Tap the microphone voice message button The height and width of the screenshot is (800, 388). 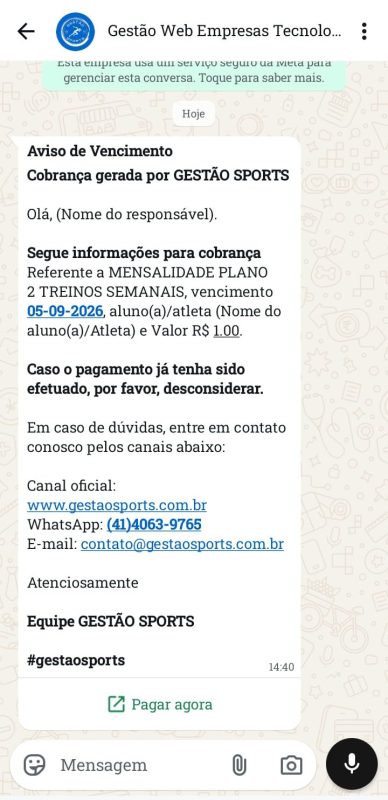352,764
